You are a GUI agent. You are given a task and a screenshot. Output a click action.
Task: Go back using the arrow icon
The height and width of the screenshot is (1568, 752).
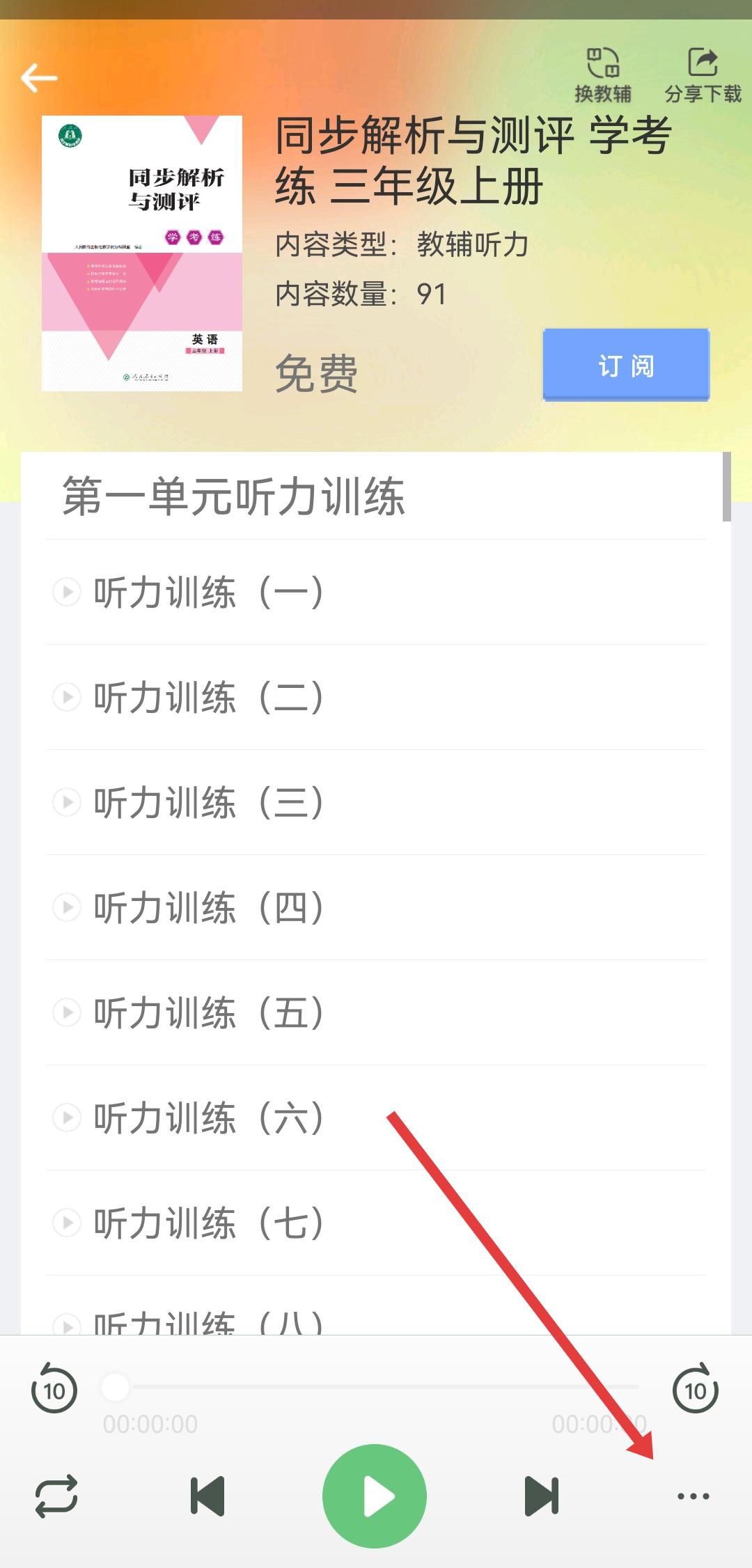click(x=39, y=78)
